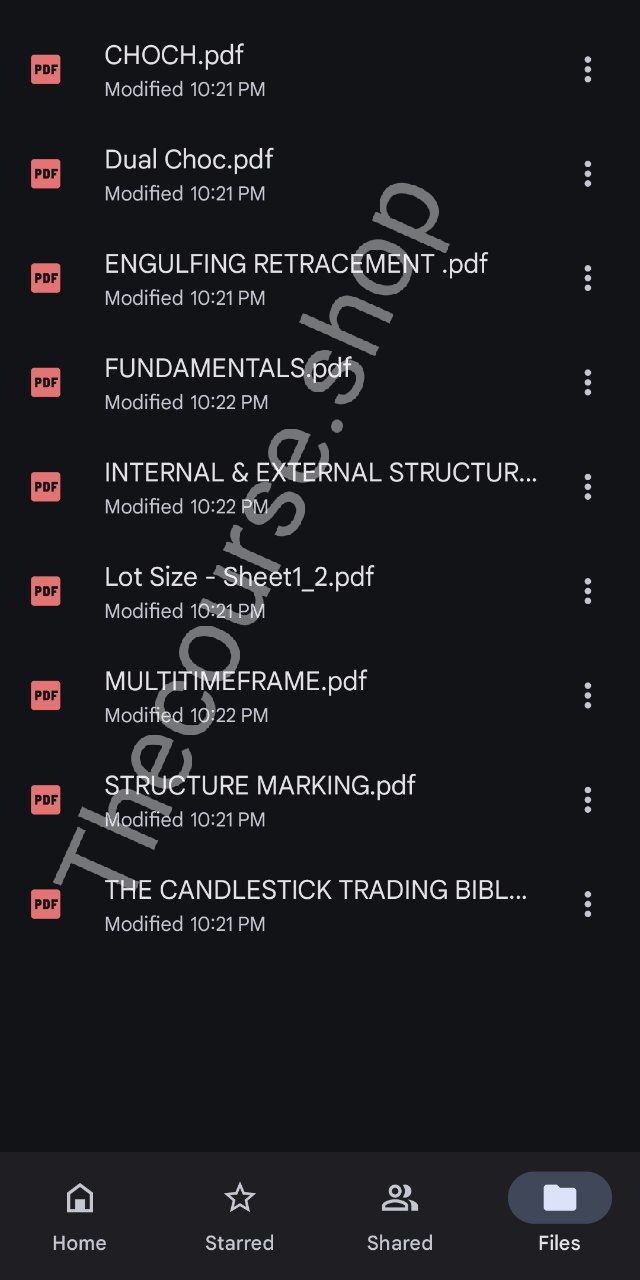Open more options for FUNDAMENTALS.pdf
The image size is (640, 1280).
tap(587, 382)
